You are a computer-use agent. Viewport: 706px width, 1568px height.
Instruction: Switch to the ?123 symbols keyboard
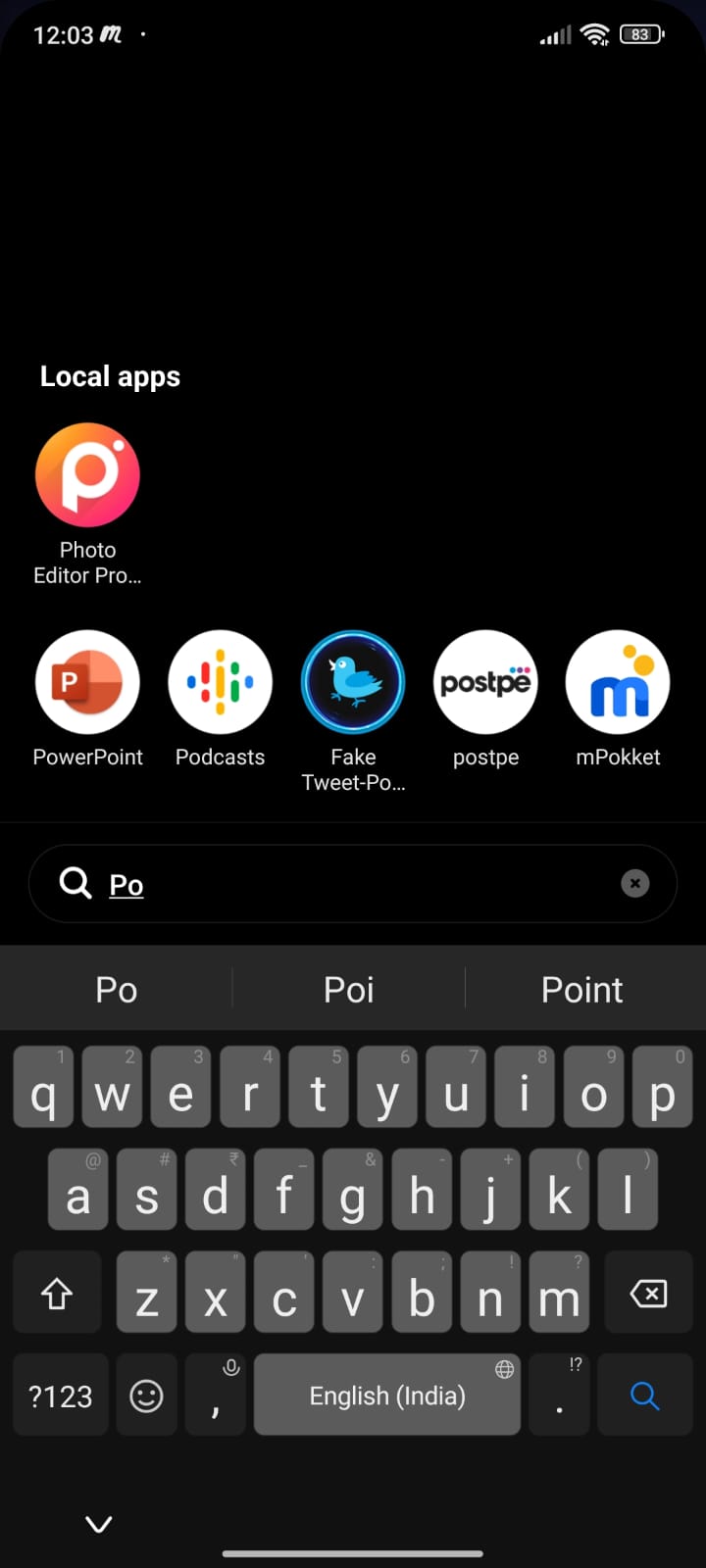[x=61, y=1396]
